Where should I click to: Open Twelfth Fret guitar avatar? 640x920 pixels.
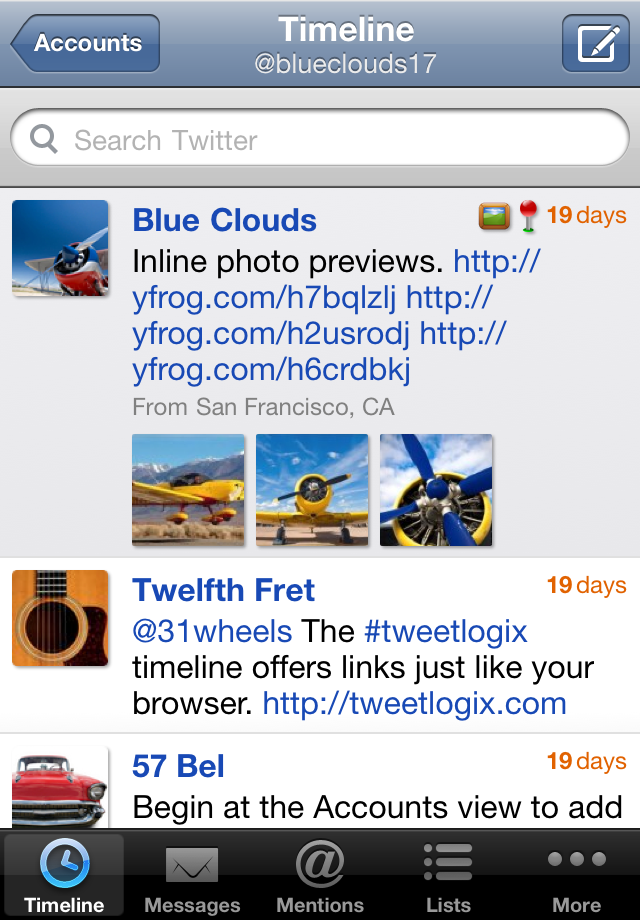[x=60, y=618]
